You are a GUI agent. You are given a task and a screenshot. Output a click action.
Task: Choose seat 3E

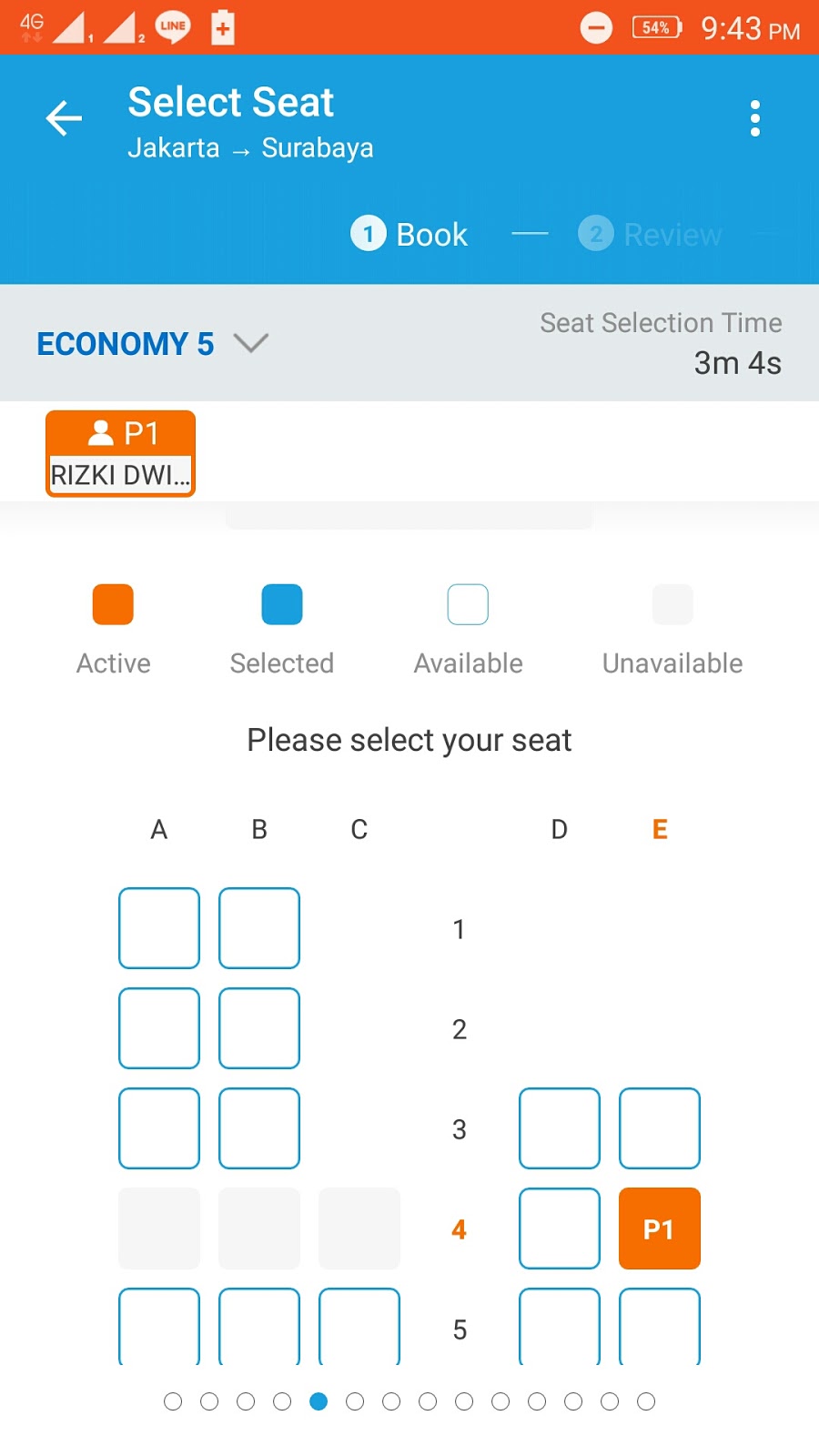pos(660,1128)
